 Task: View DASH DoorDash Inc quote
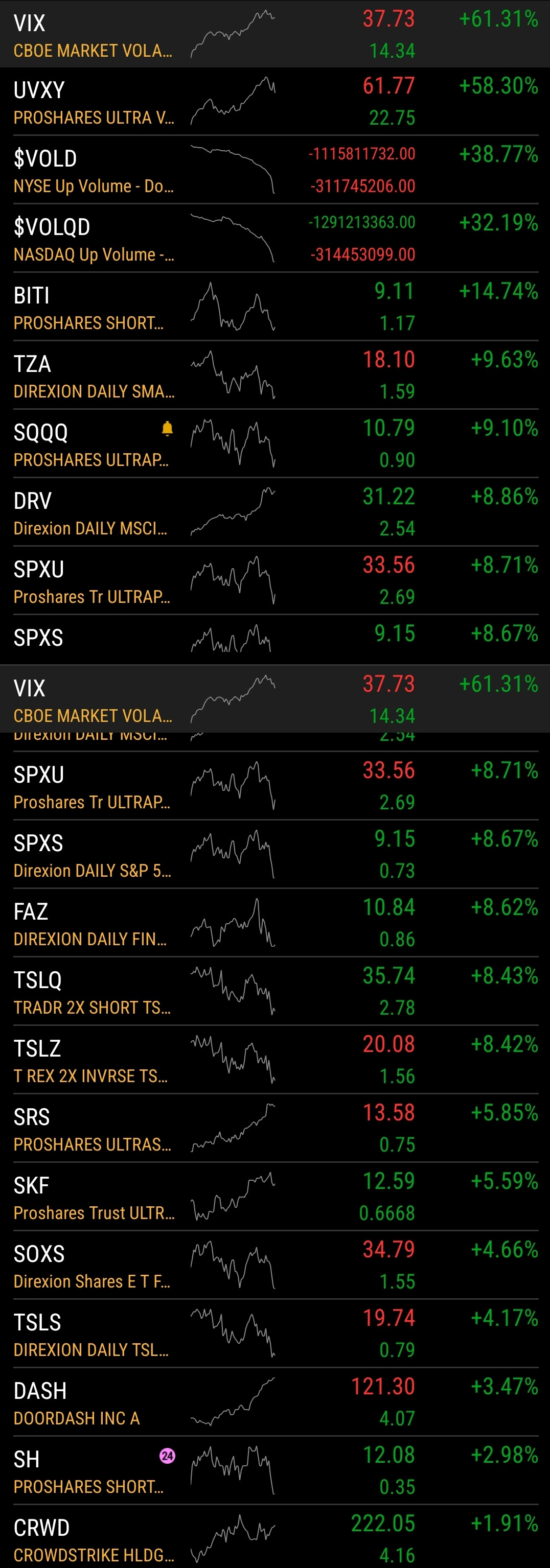pyautogui.click(x=274, y=1402)
